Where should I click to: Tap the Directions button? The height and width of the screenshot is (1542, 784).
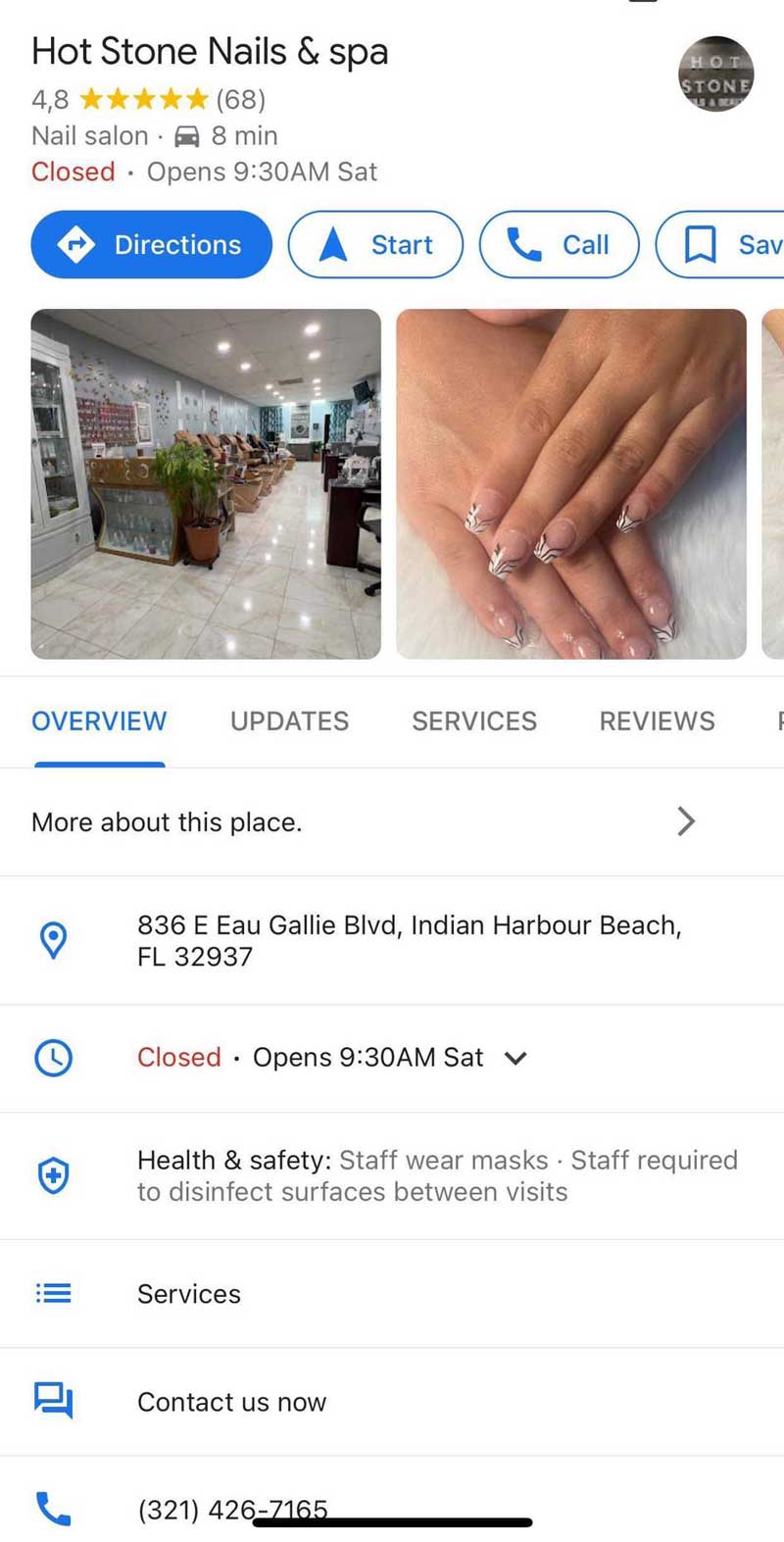(x=151, y=244)
